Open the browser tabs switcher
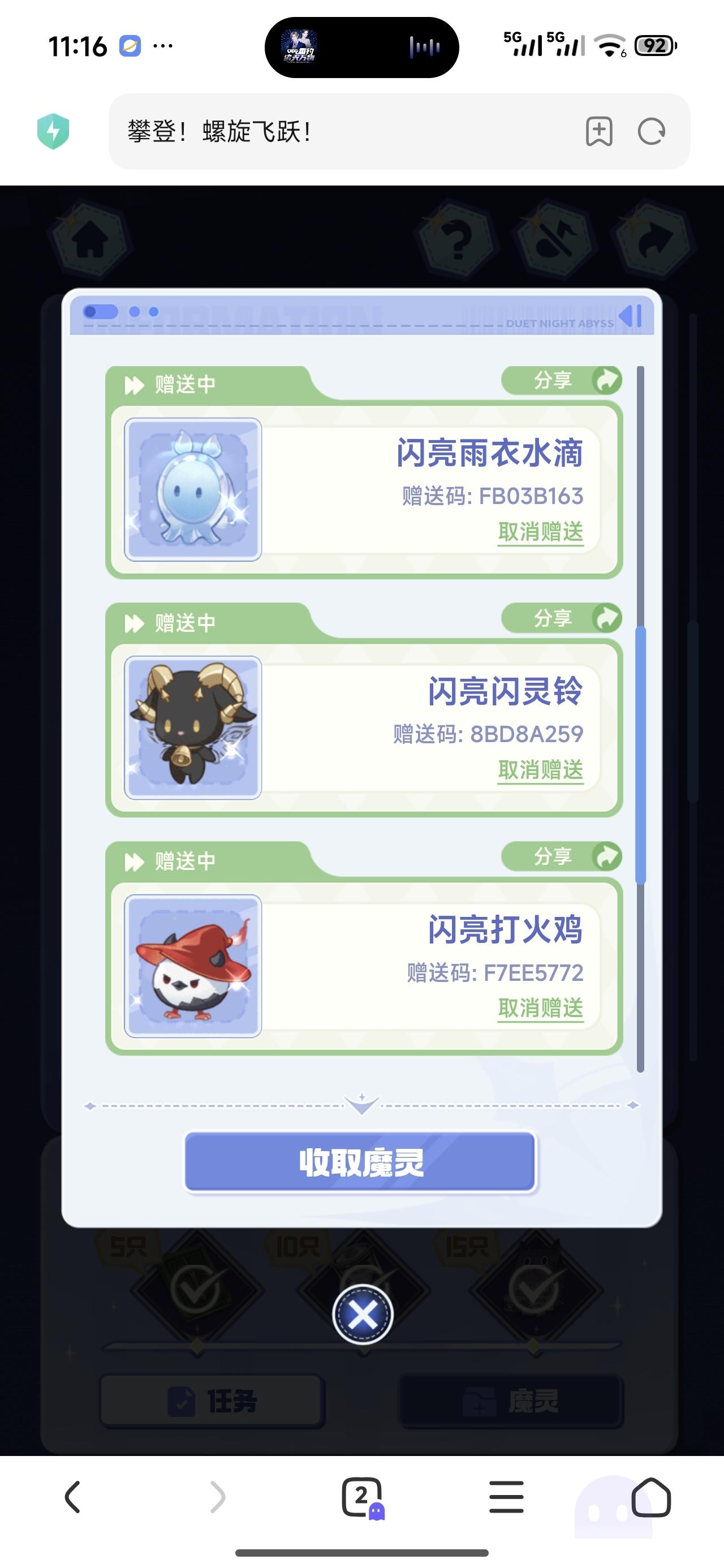 pos(361,1497)
